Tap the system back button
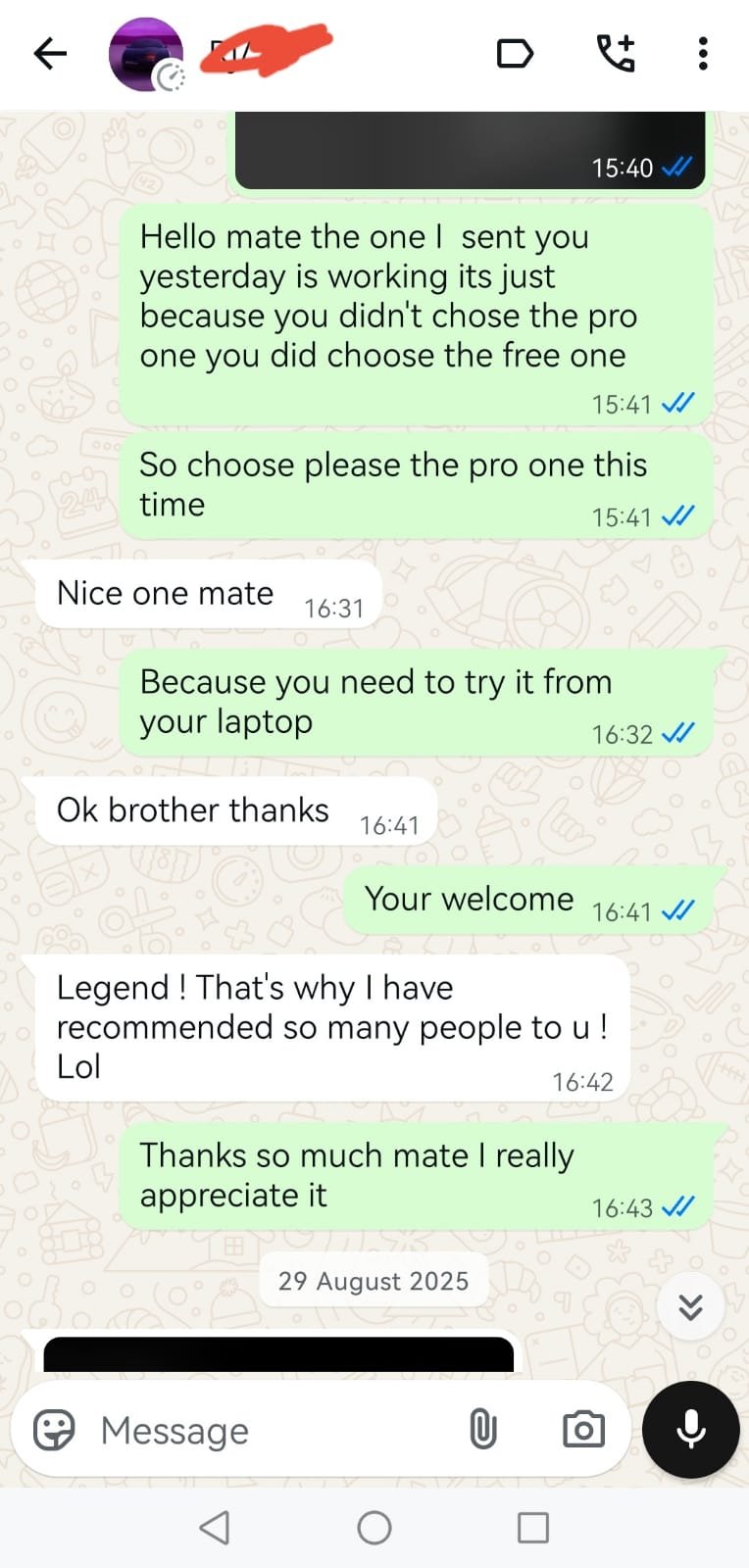This screenshot has height=1568, width=749. pyautogui.click(x=215, y=1527)
